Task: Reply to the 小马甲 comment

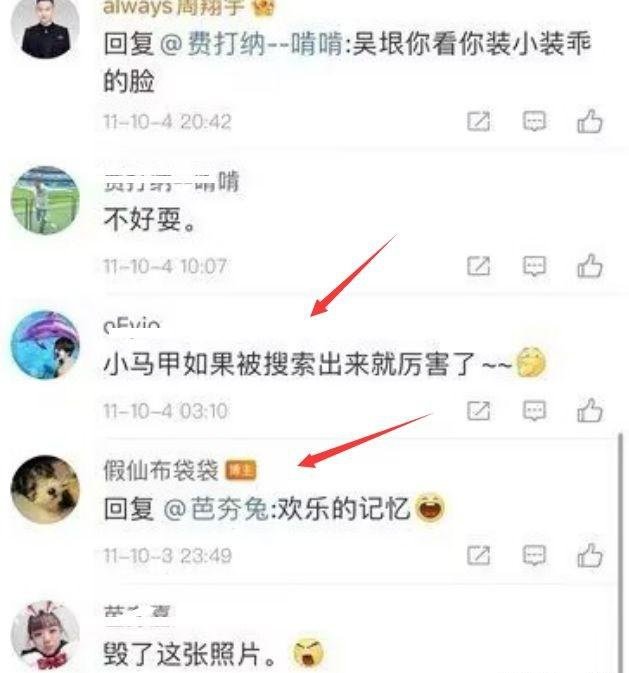Action: point(535,410)
